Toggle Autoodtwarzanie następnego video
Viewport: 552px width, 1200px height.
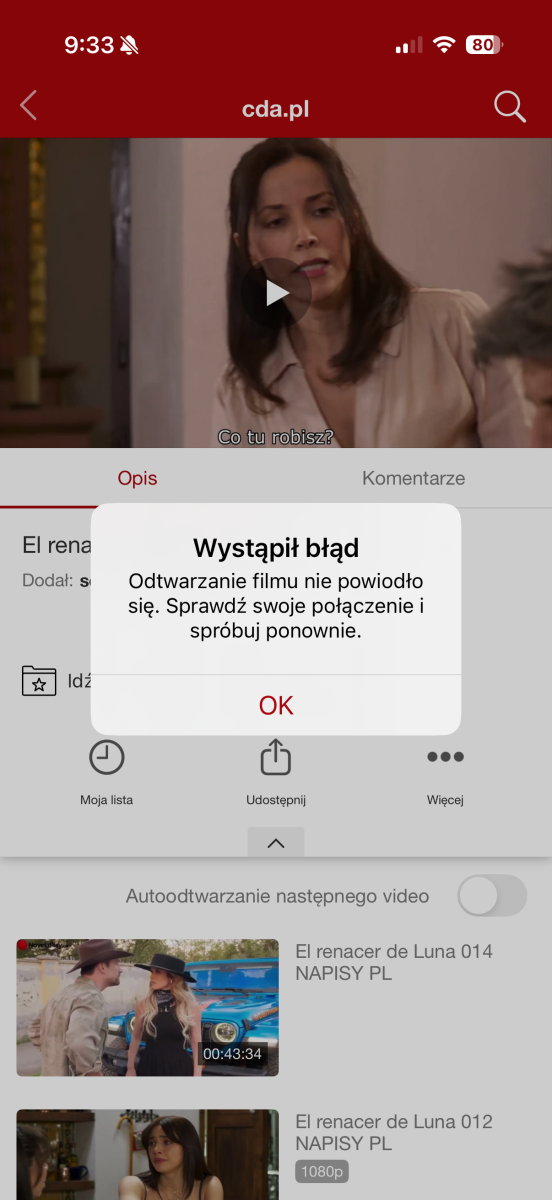pyautogui.click(x=492, y=896)
